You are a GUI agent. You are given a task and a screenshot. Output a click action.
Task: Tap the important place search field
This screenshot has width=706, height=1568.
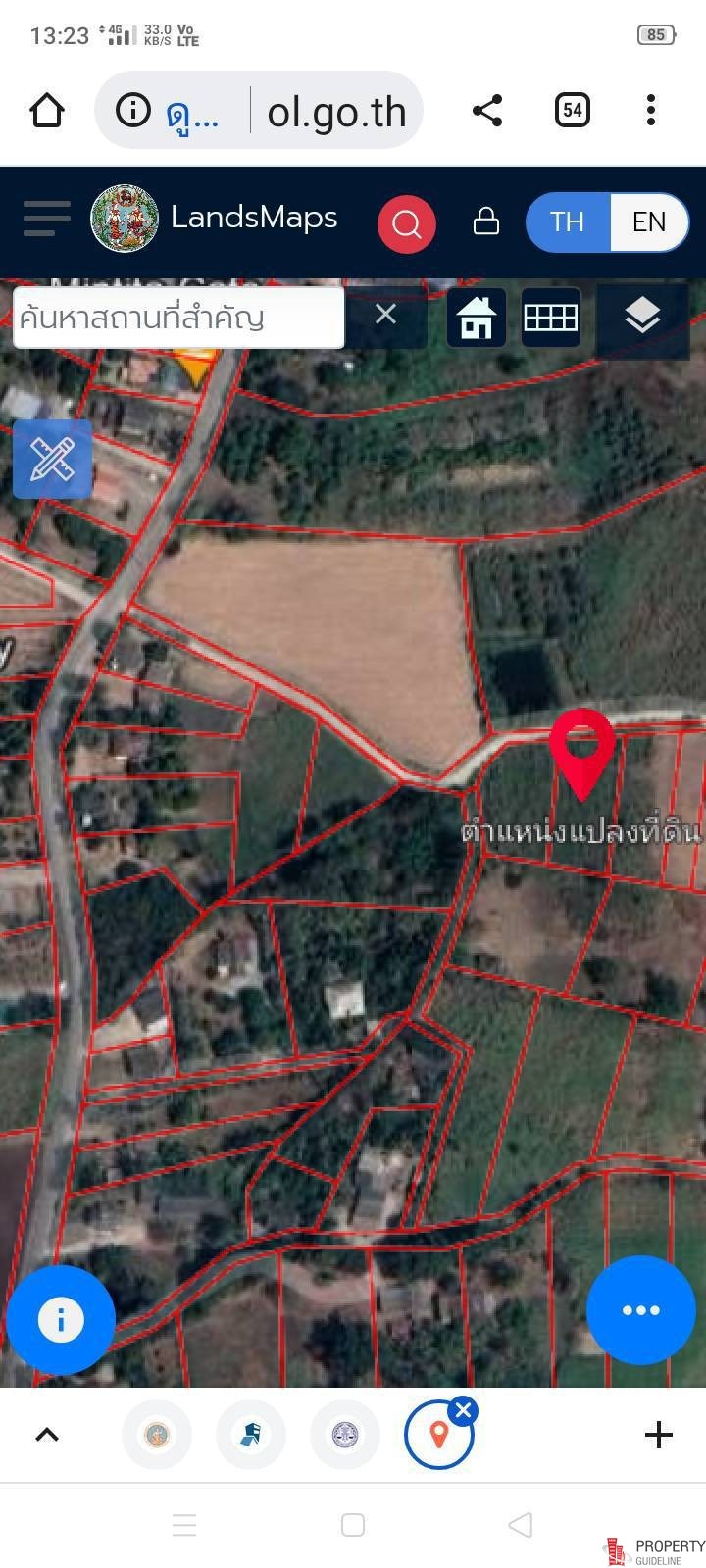[179, 318]
